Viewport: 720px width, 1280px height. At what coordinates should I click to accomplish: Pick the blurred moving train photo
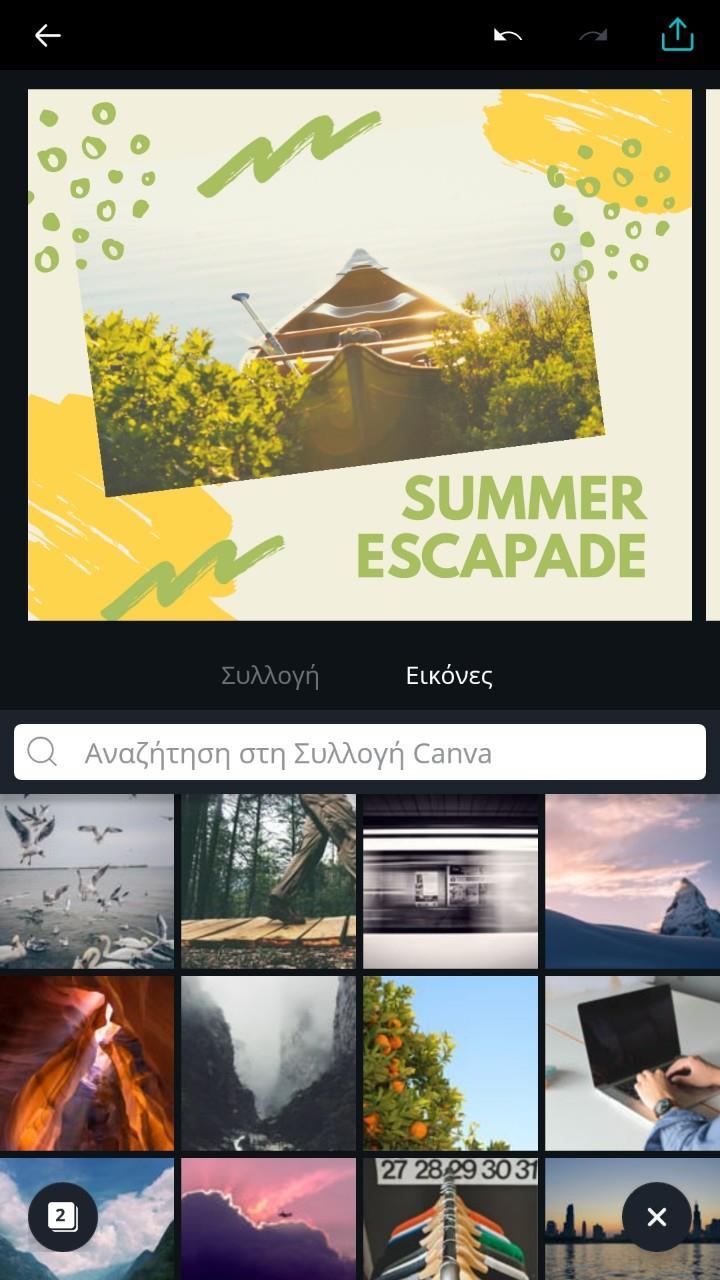tap(450, 881)
